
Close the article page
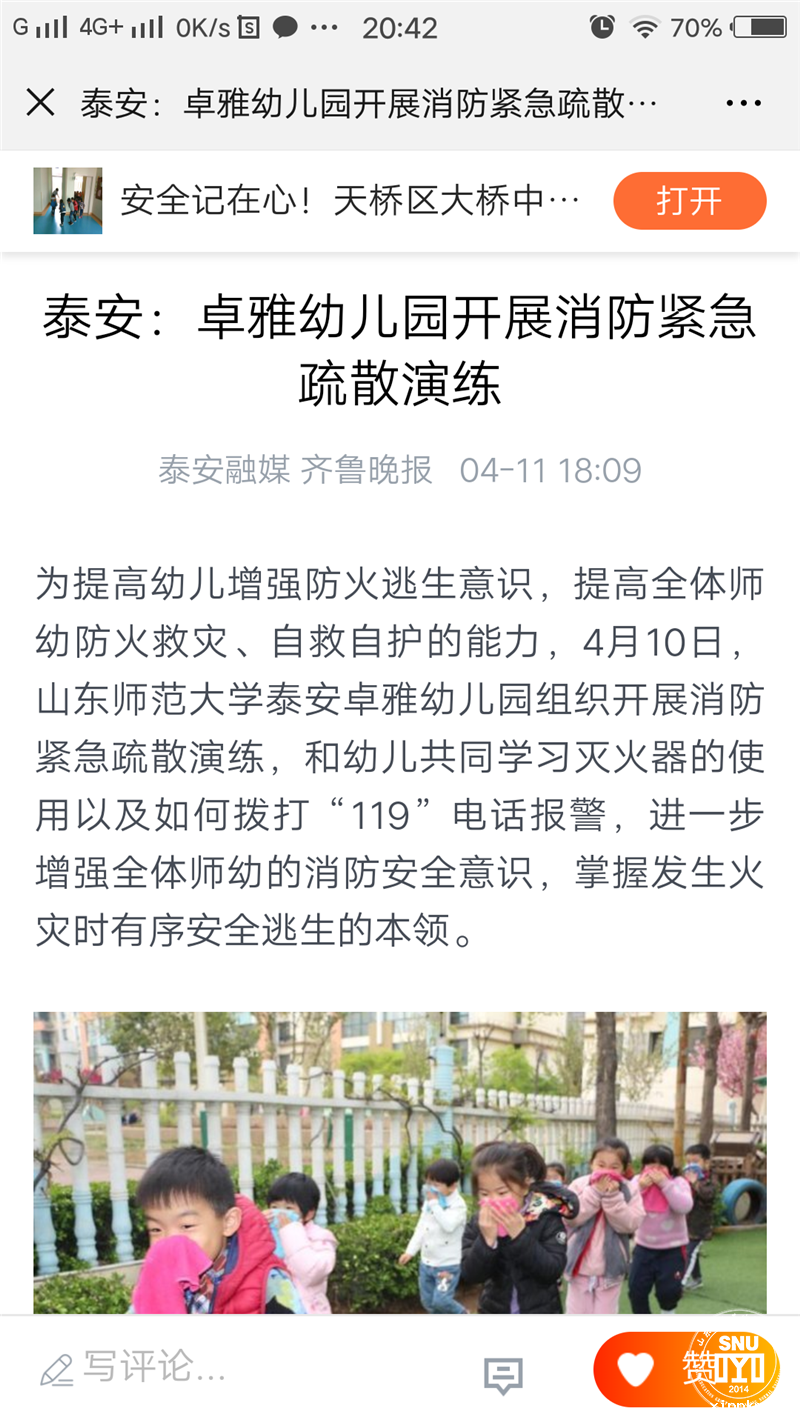40,102
